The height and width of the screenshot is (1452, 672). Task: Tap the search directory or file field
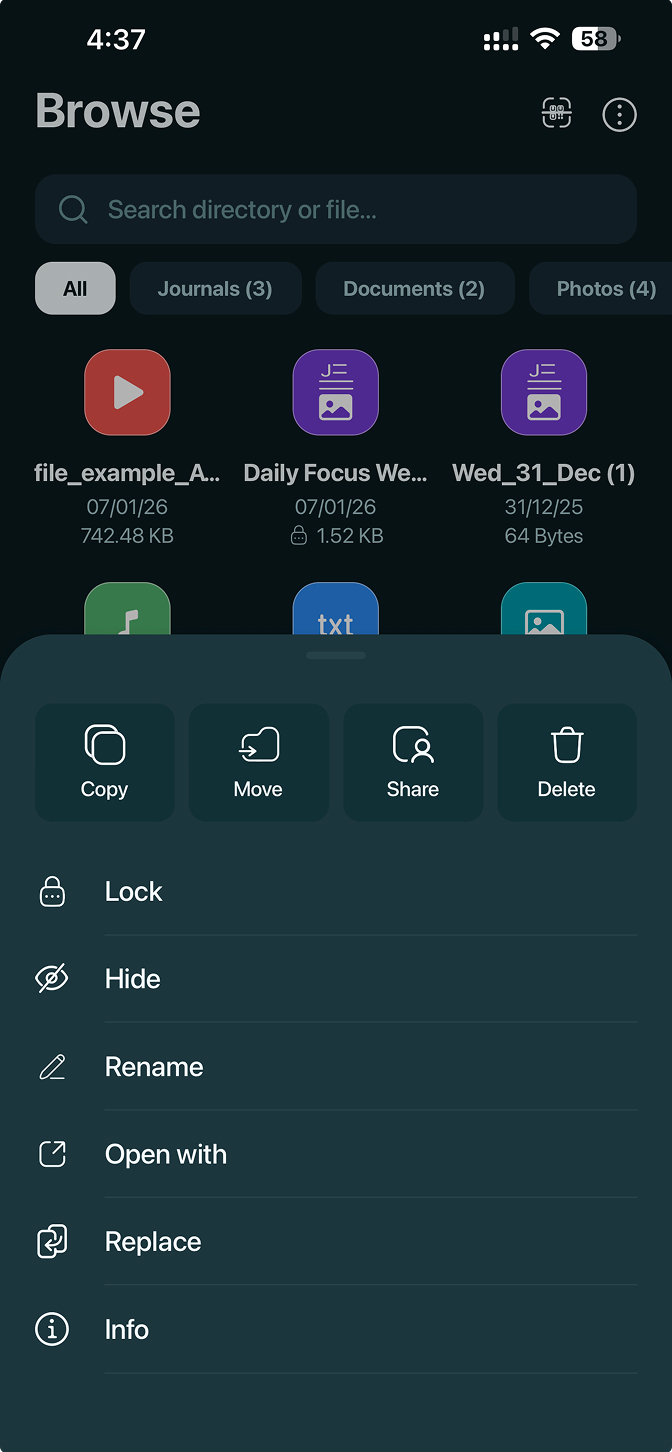click(336, 210)
